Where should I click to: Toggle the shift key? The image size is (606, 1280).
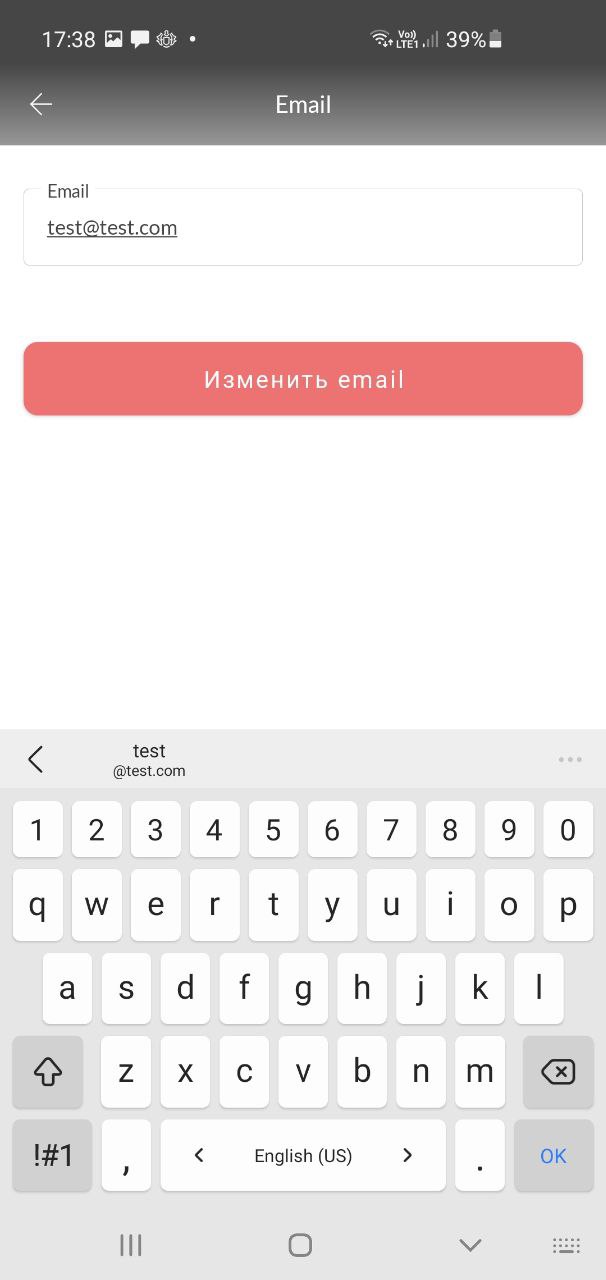[x=48, y=1072]
